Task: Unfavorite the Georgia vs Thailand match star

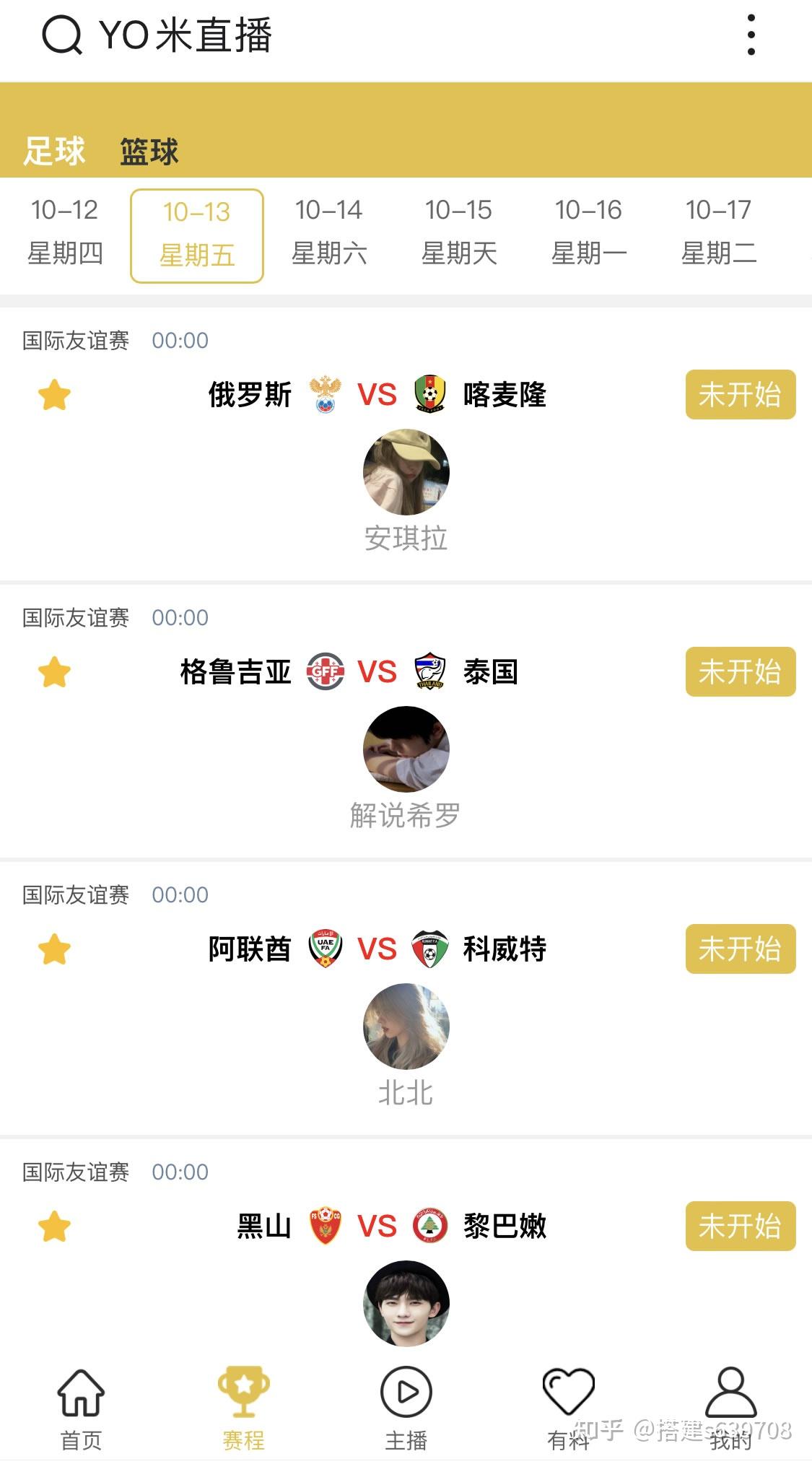Action: point(55,671)
